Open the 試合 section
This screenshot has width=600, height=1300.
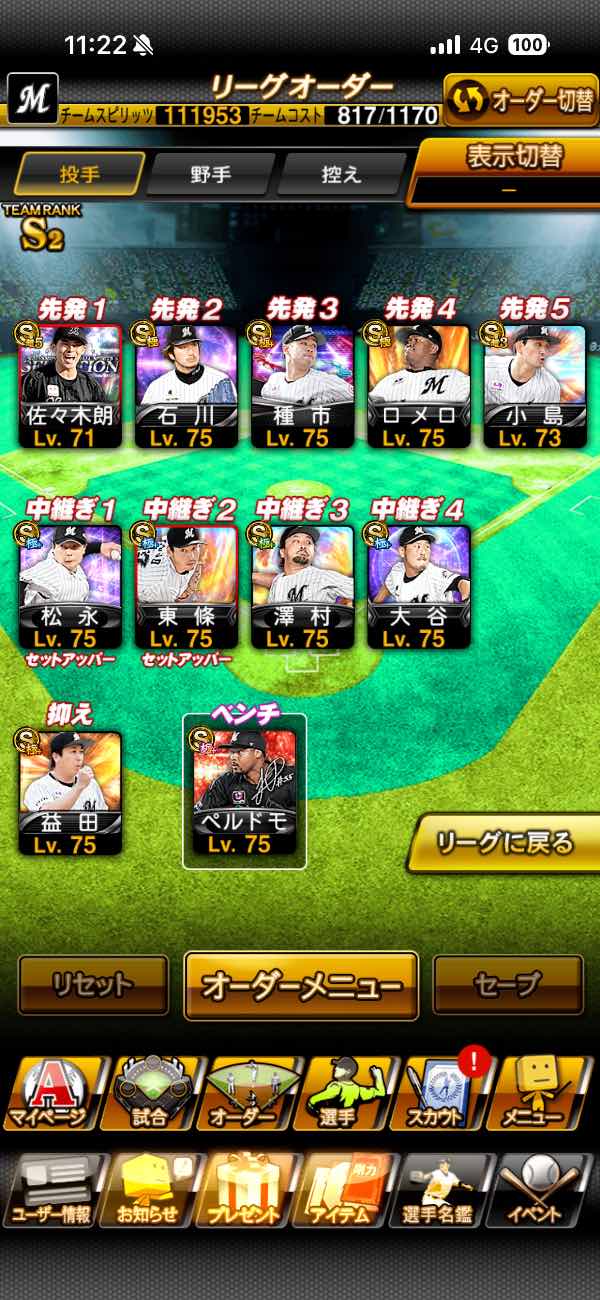153,1092
